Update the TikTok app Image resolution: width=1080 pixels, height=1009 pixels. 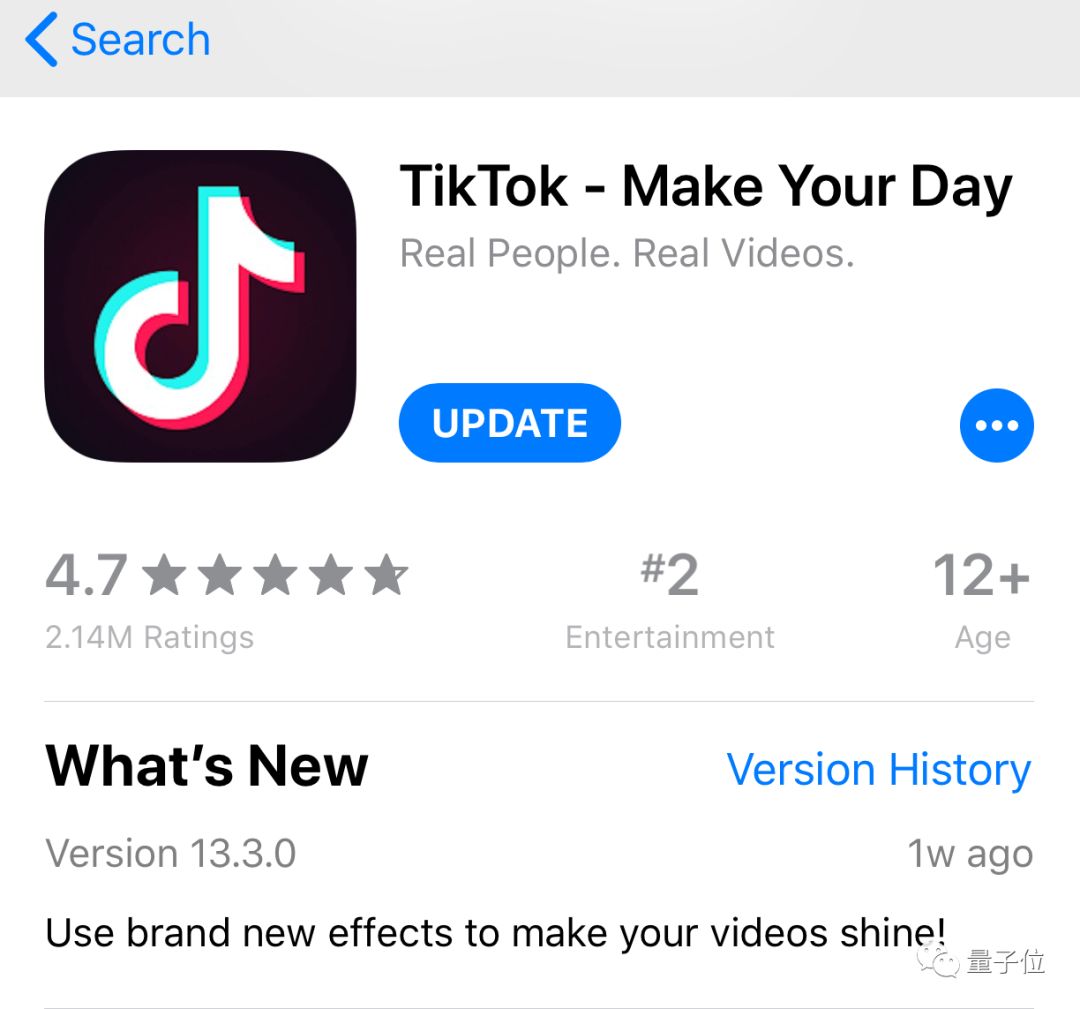[509, 423]
